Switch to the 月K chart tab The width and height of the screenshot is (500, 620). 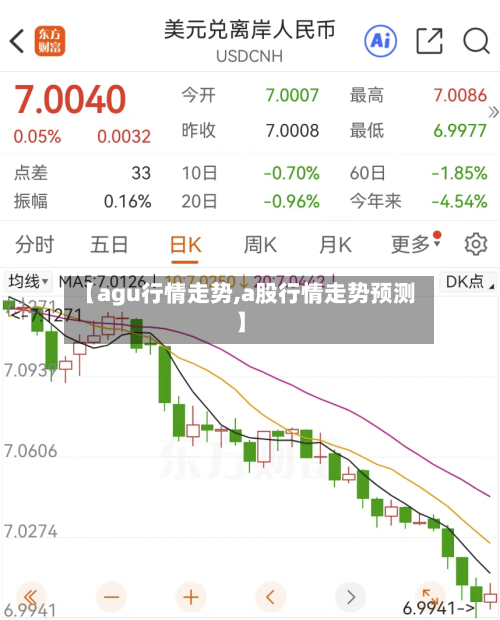pyautogui.click(x=335, y=244)
